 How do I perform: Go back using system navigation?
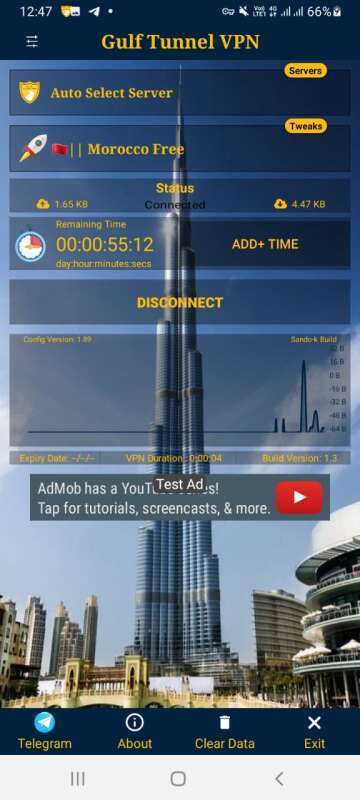pos(279,779)
